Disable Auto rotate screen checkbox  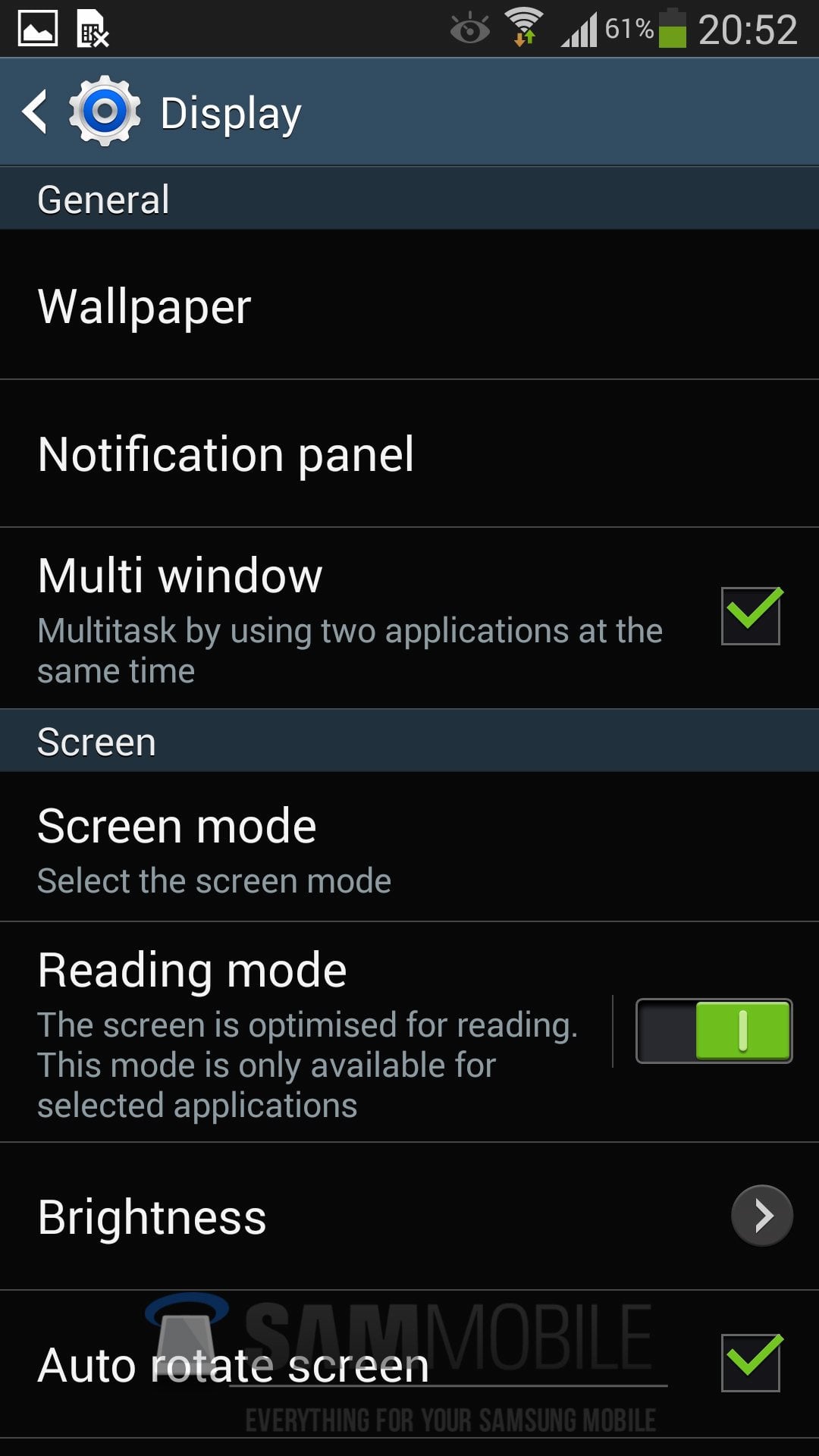pos(750,1363)
